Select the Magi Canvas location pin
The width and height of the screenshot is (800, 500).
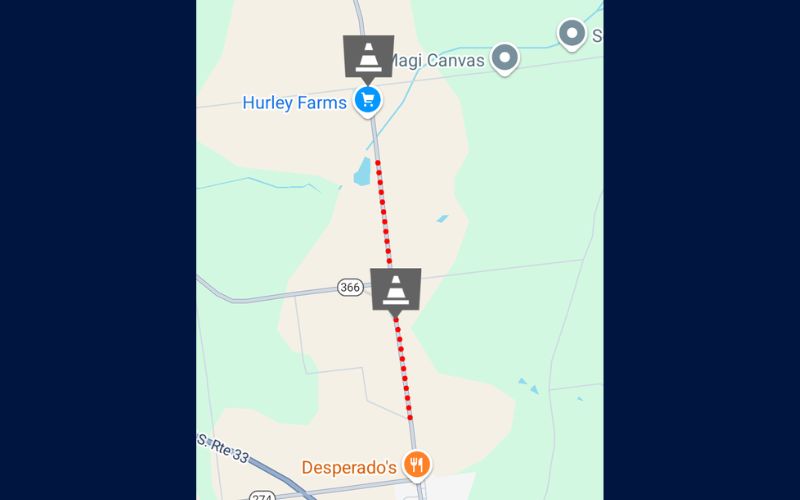coord(506,57)
